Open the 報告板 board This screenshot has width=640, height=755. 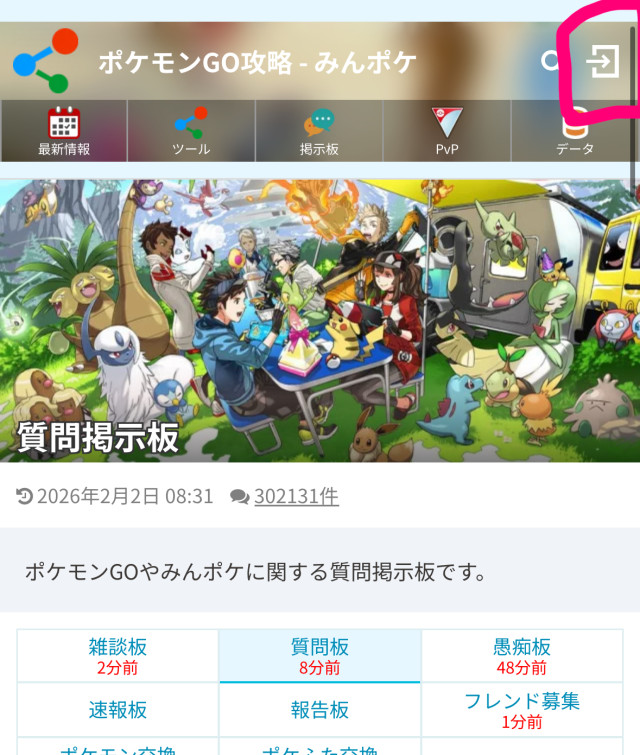click(320, 710)
